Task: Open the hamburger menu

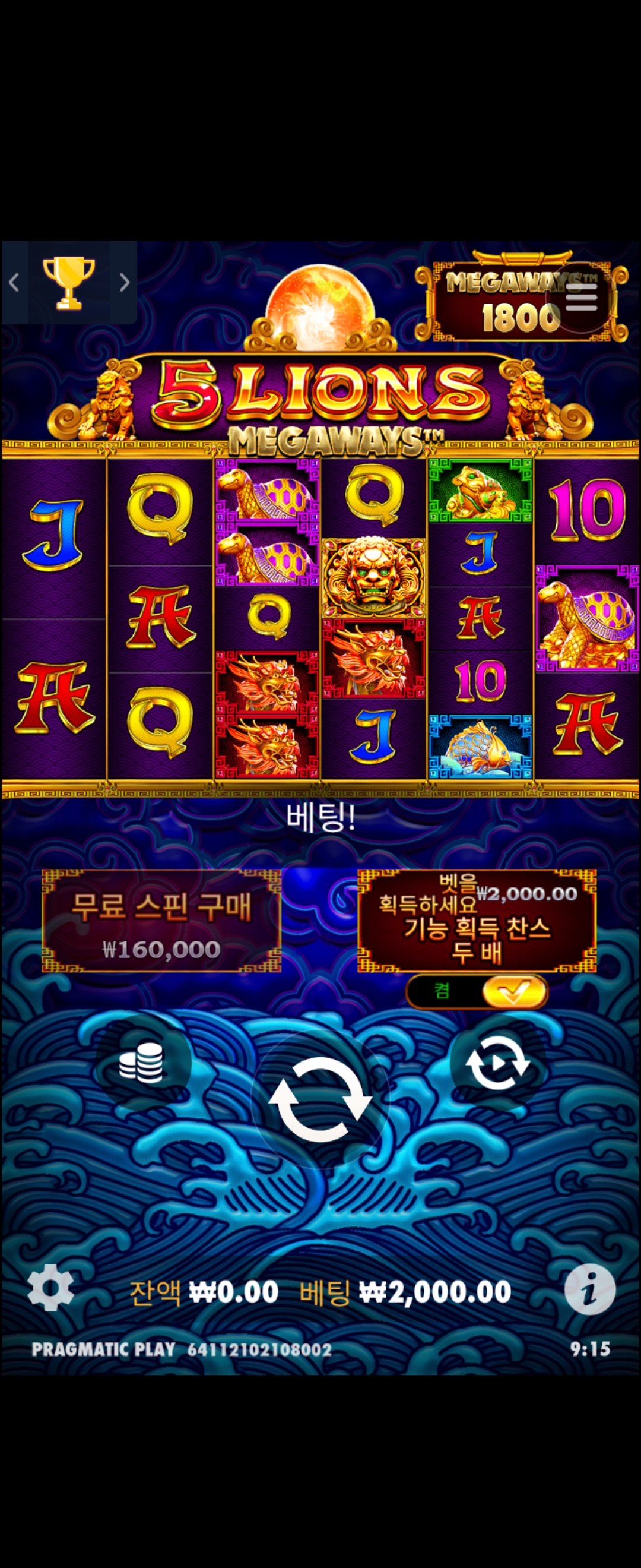Action: [x=581, y=298]
